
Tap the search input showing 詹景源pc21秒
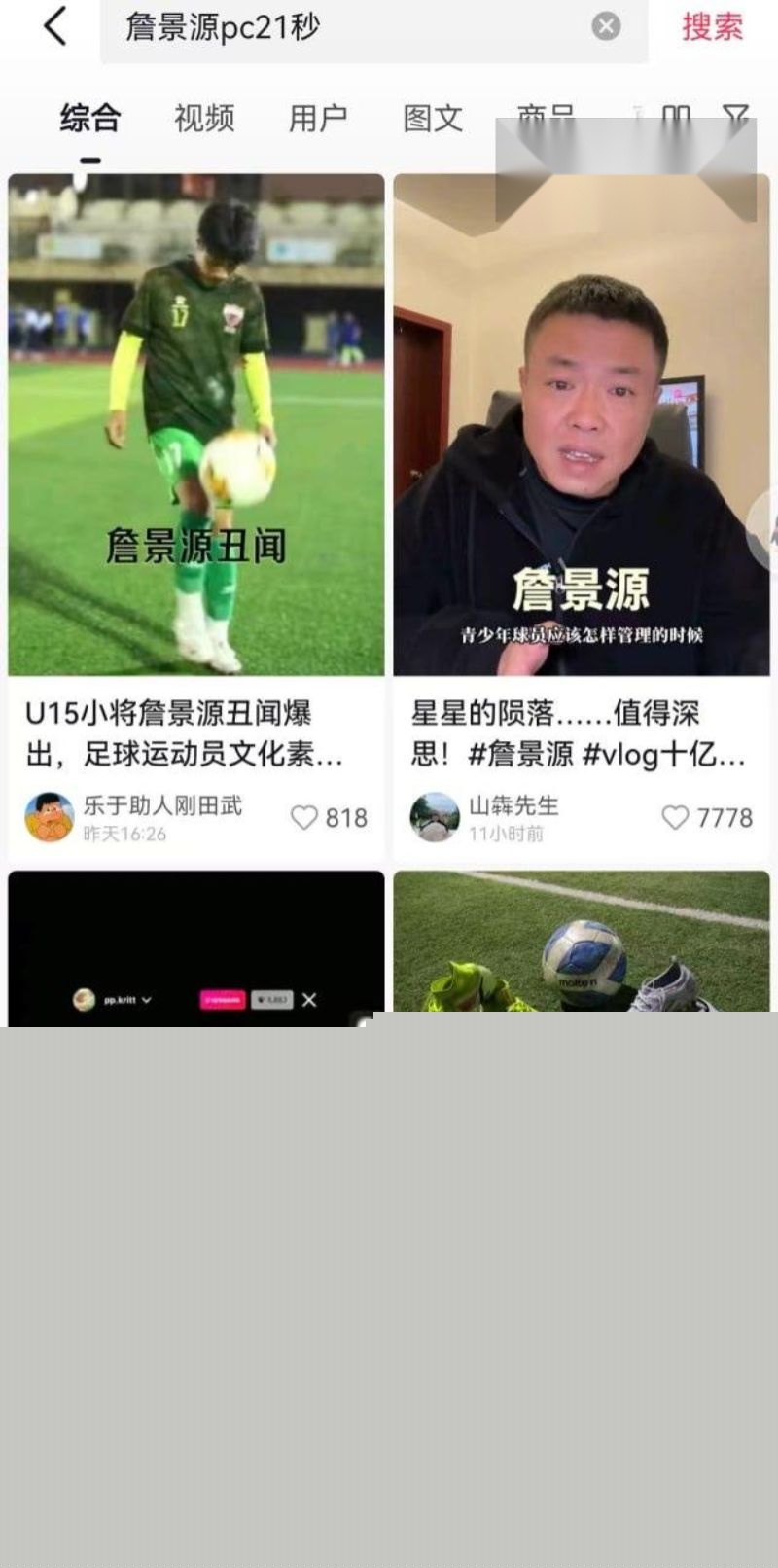point(292,27)
